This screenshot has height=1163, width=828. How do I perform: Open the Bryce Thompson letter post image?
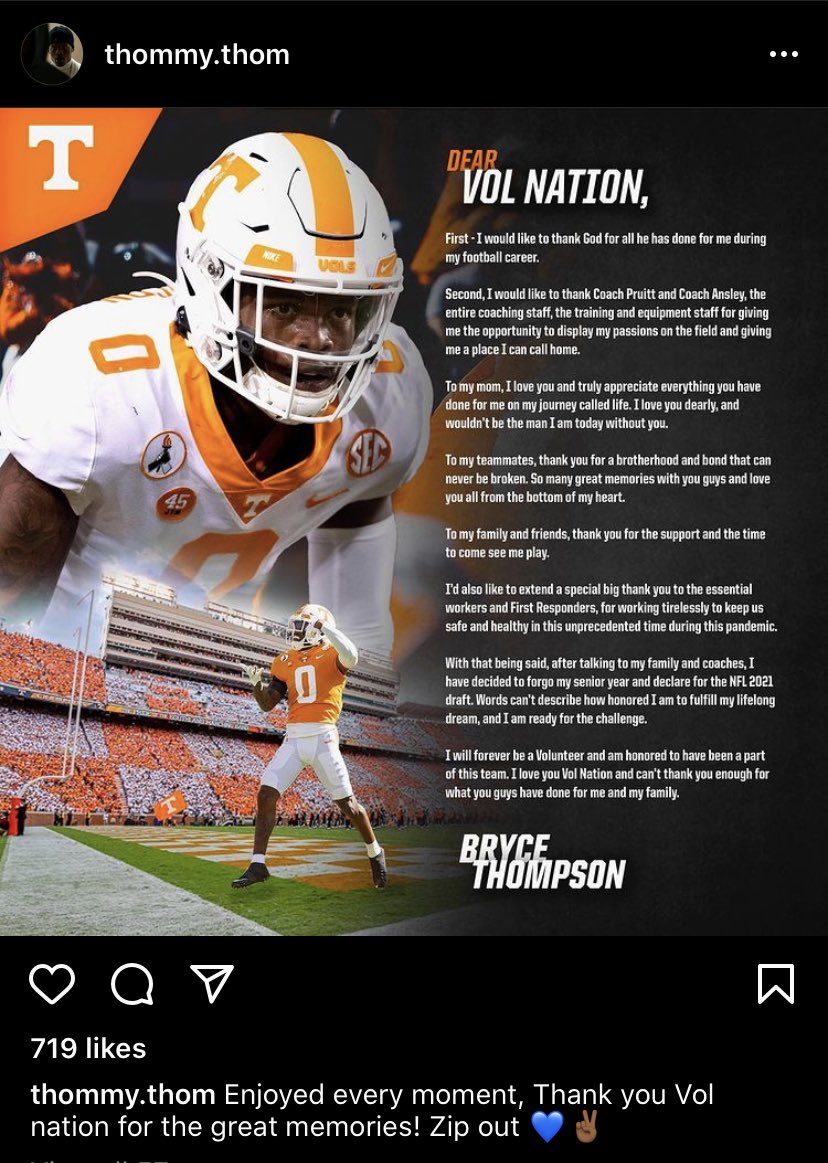pos(414,520)
